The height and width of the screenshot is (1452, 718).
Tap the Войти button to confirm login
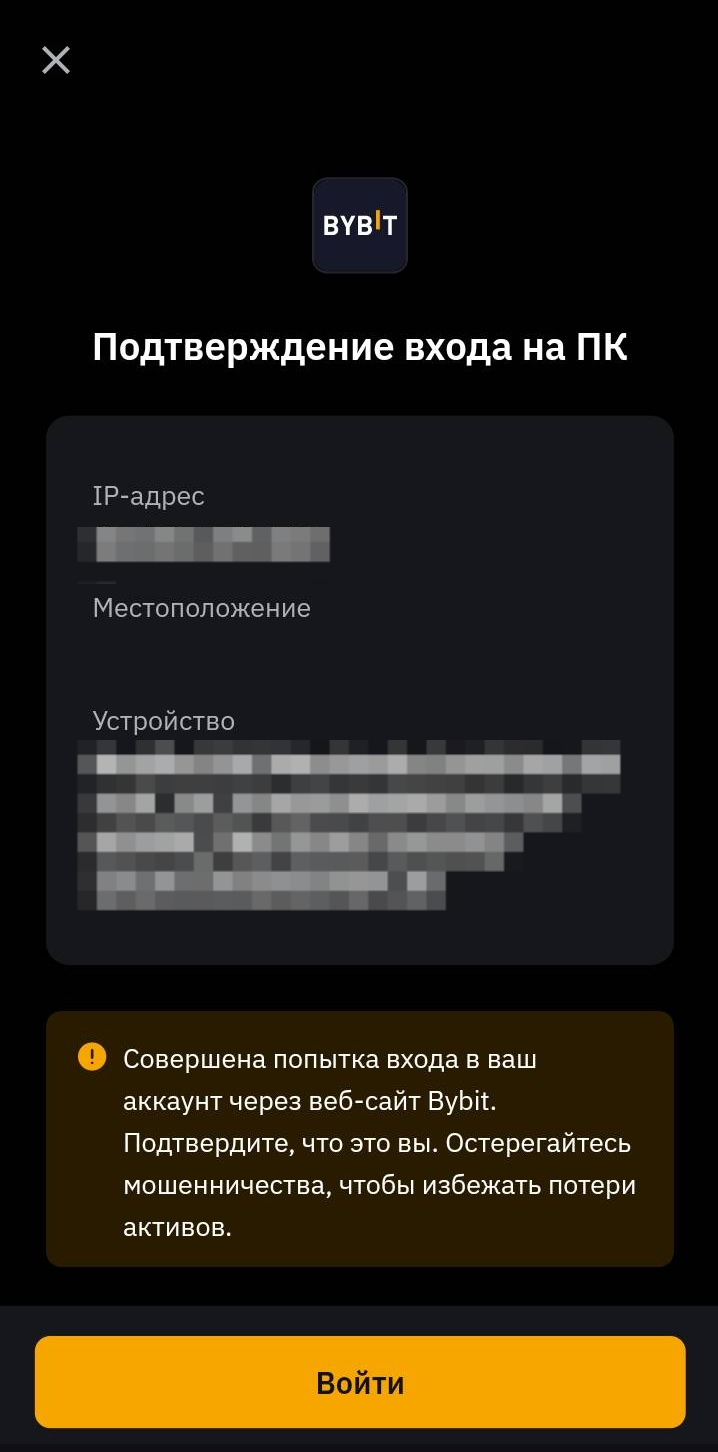(x=360, y=1382)
